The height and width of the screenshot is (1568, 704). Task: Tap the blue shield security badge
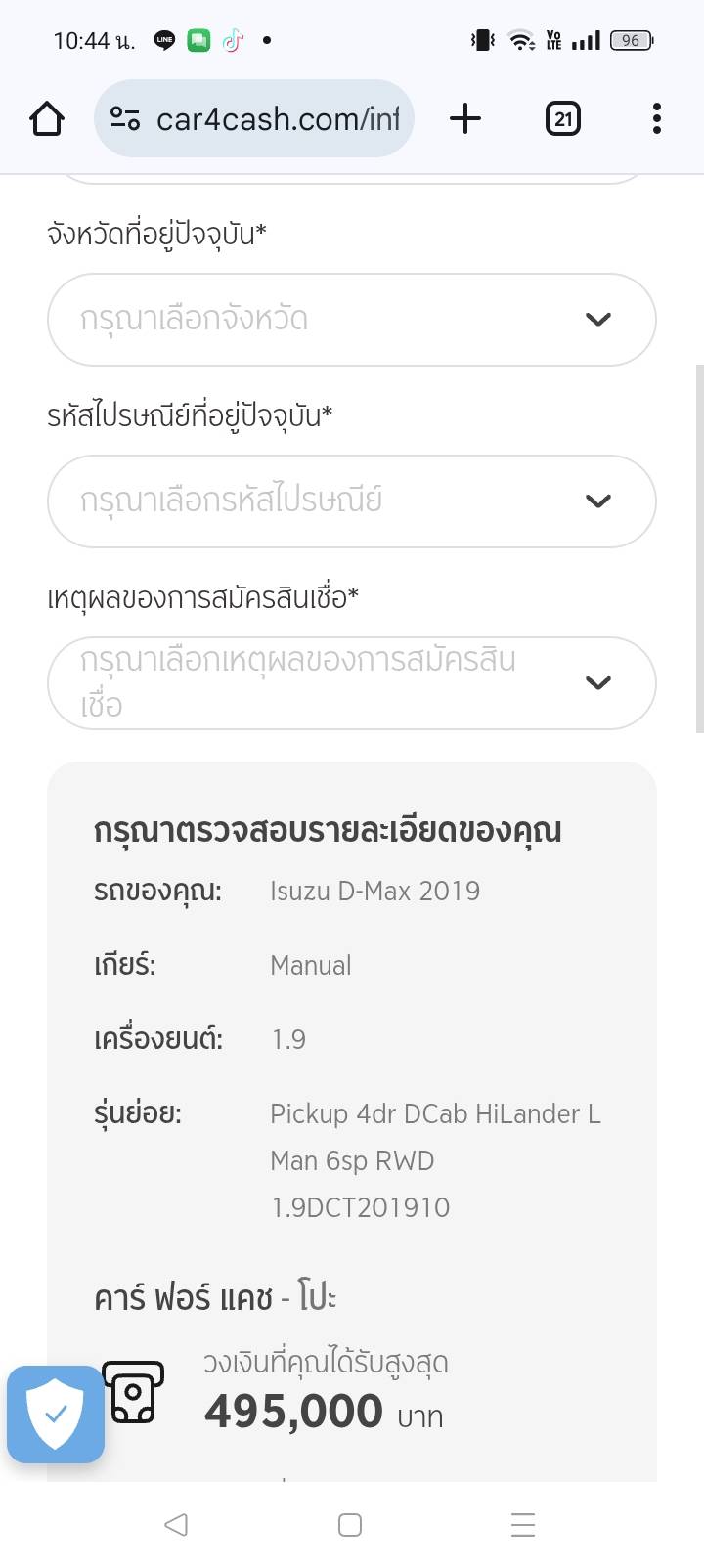(x=56, y=1414)
